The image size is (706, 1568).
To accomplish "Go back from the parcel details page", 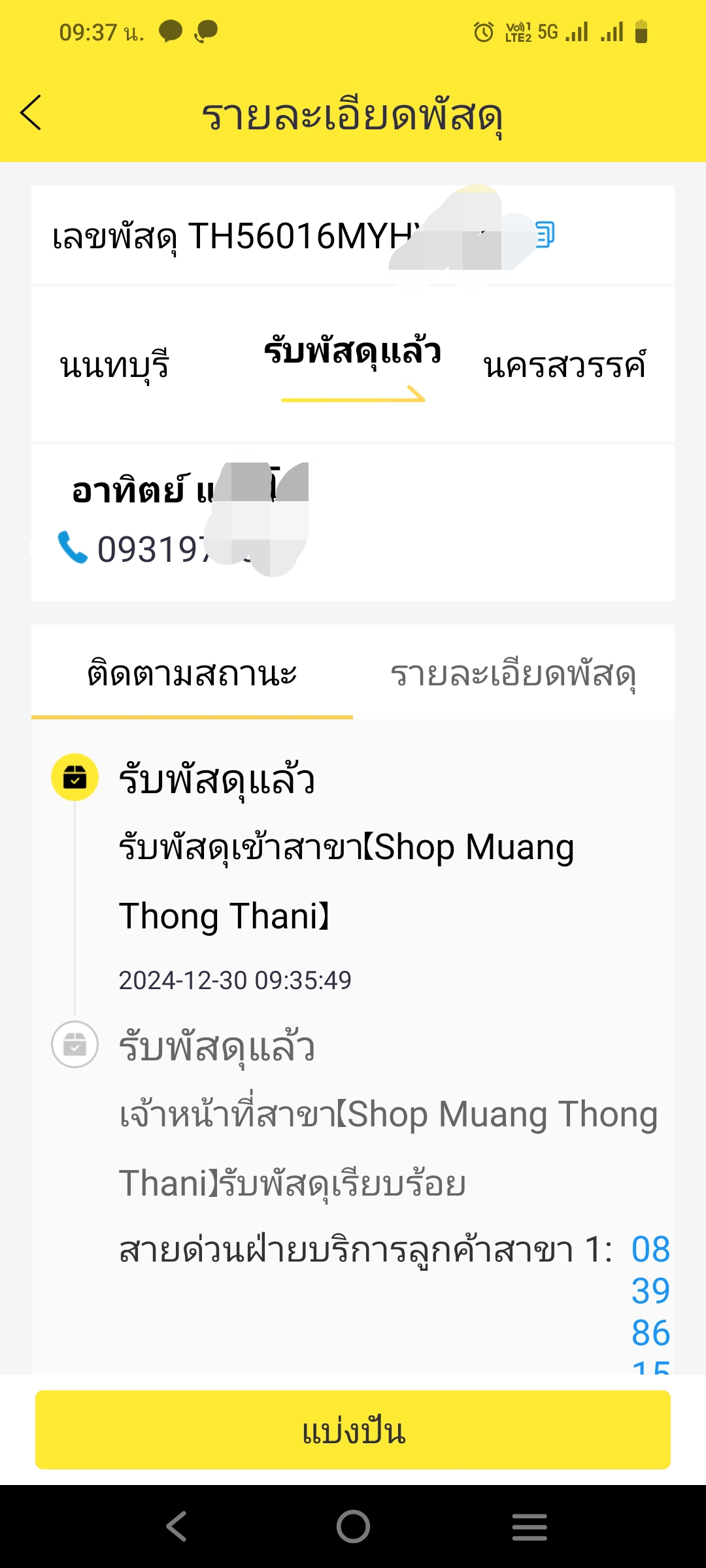I will [31, 113].
